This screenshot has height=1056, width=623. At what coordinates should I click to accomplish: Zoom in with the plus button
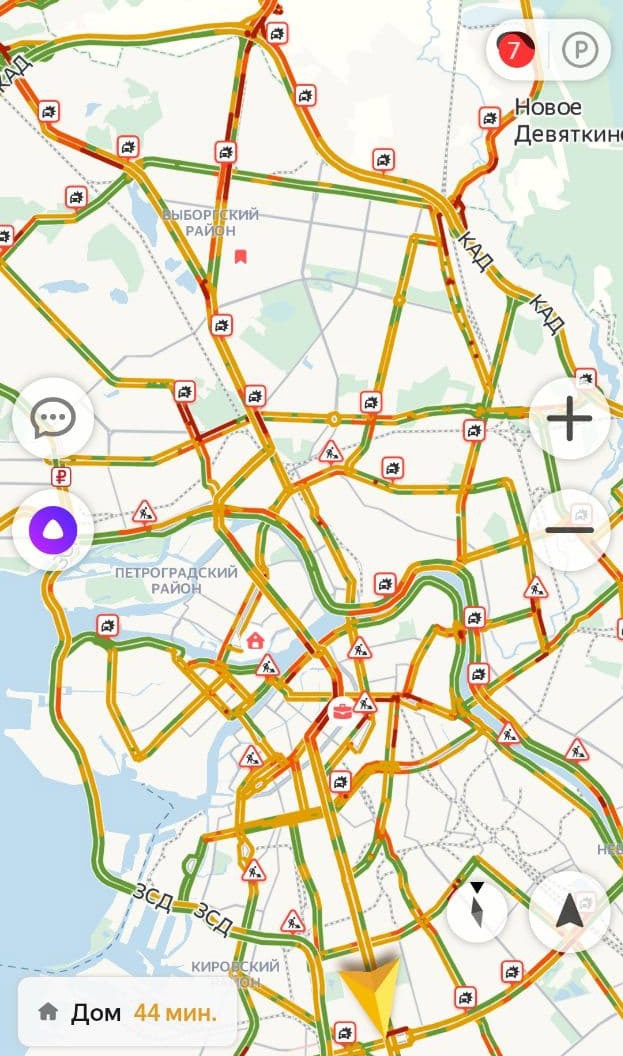pos(570,419)
